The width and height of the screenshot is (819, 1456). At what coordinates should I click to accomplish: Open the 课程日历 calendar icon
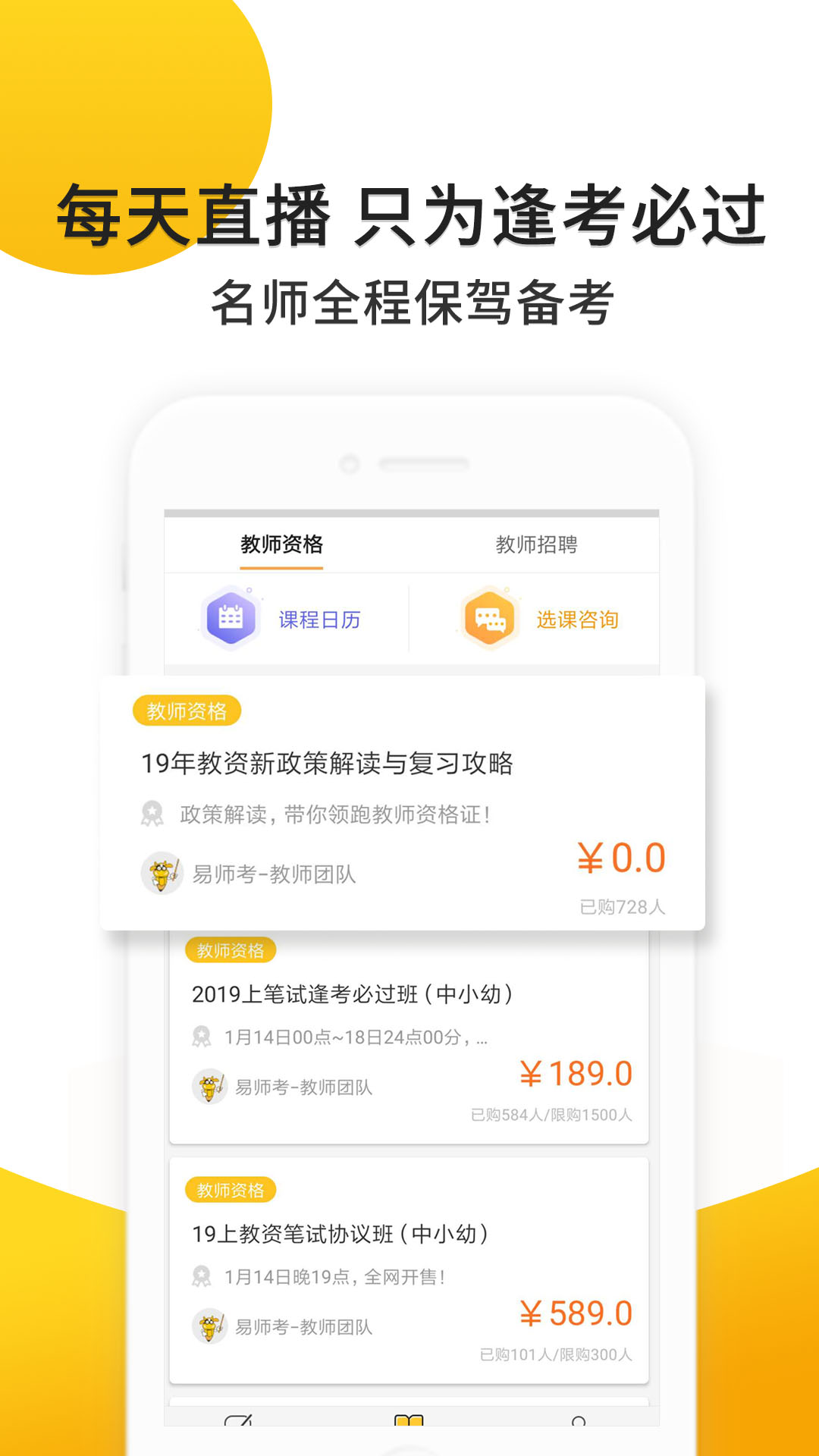[229, 619]
